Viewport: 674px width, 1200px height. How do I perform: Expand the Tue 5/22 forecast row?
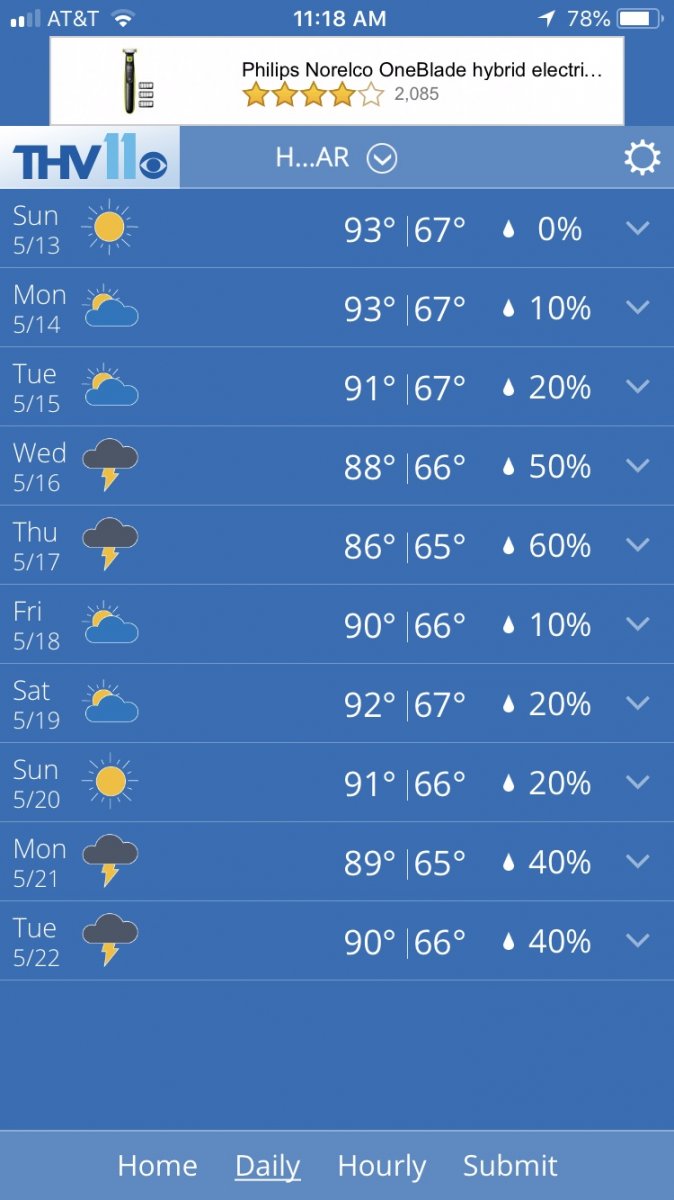tap(637, 940)
